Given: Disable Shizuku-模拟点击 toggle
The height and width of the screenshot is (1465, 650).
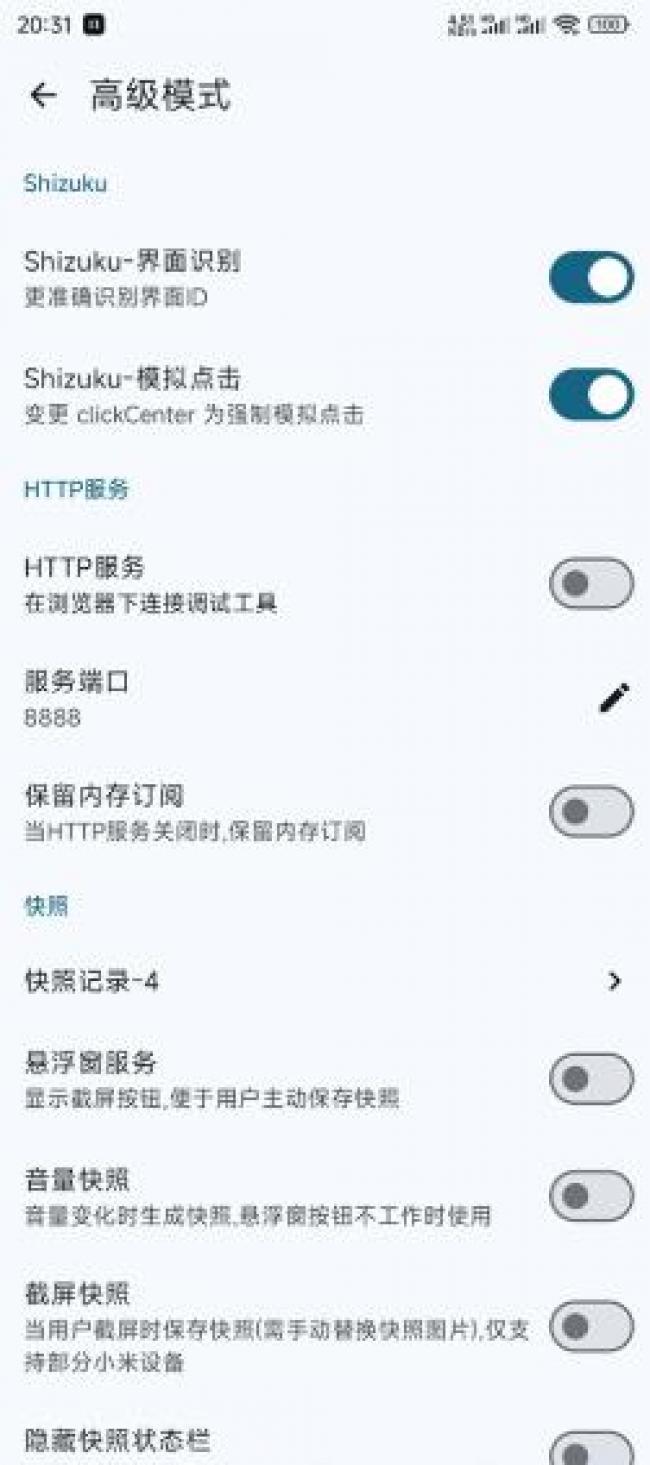Looking at the screenshot, I should click(x=590, y=395).
